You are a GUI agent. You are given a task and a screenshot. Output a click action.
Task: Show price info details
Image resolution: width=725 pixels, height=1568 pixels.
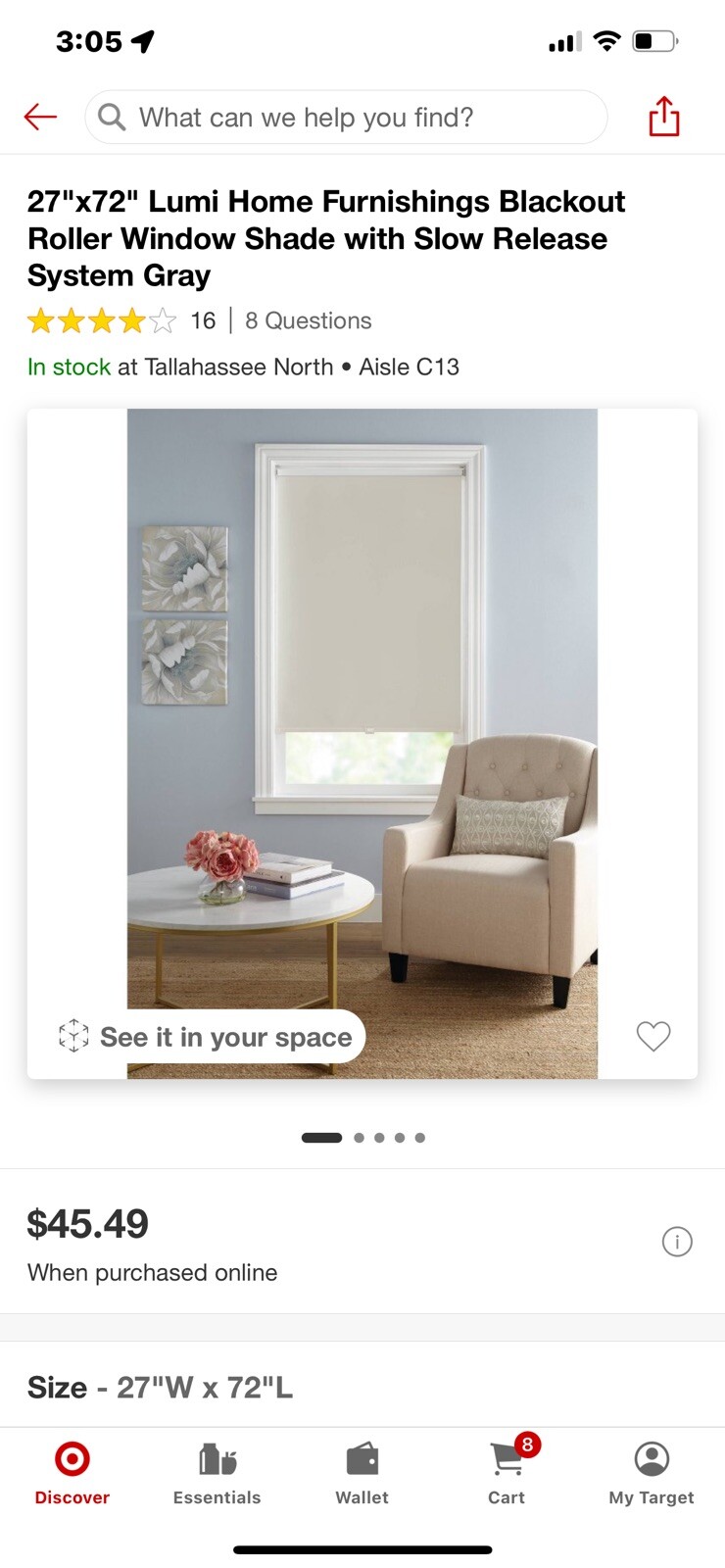[x=677, y=1242]
